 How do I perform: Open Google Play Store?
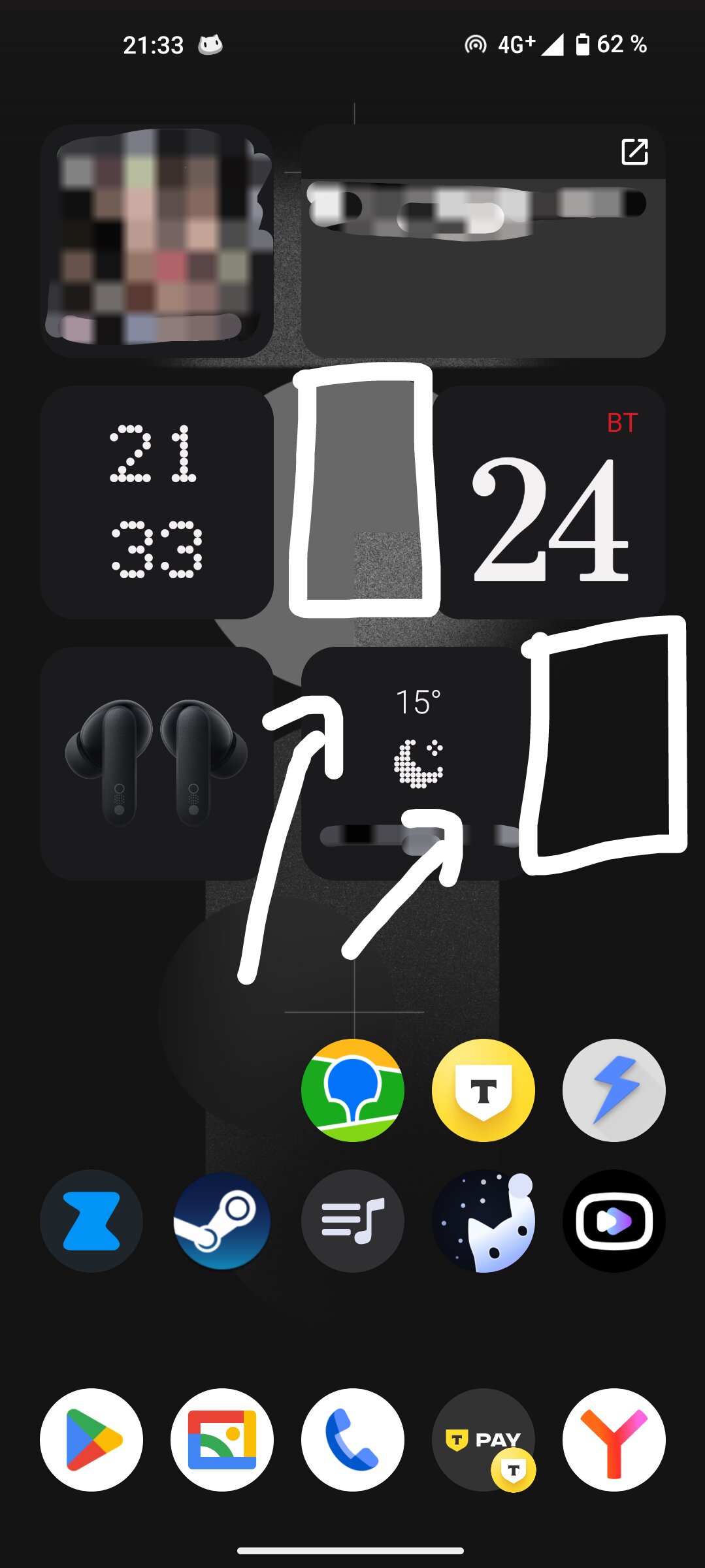pyautogui.click(x=91, y=1440)
